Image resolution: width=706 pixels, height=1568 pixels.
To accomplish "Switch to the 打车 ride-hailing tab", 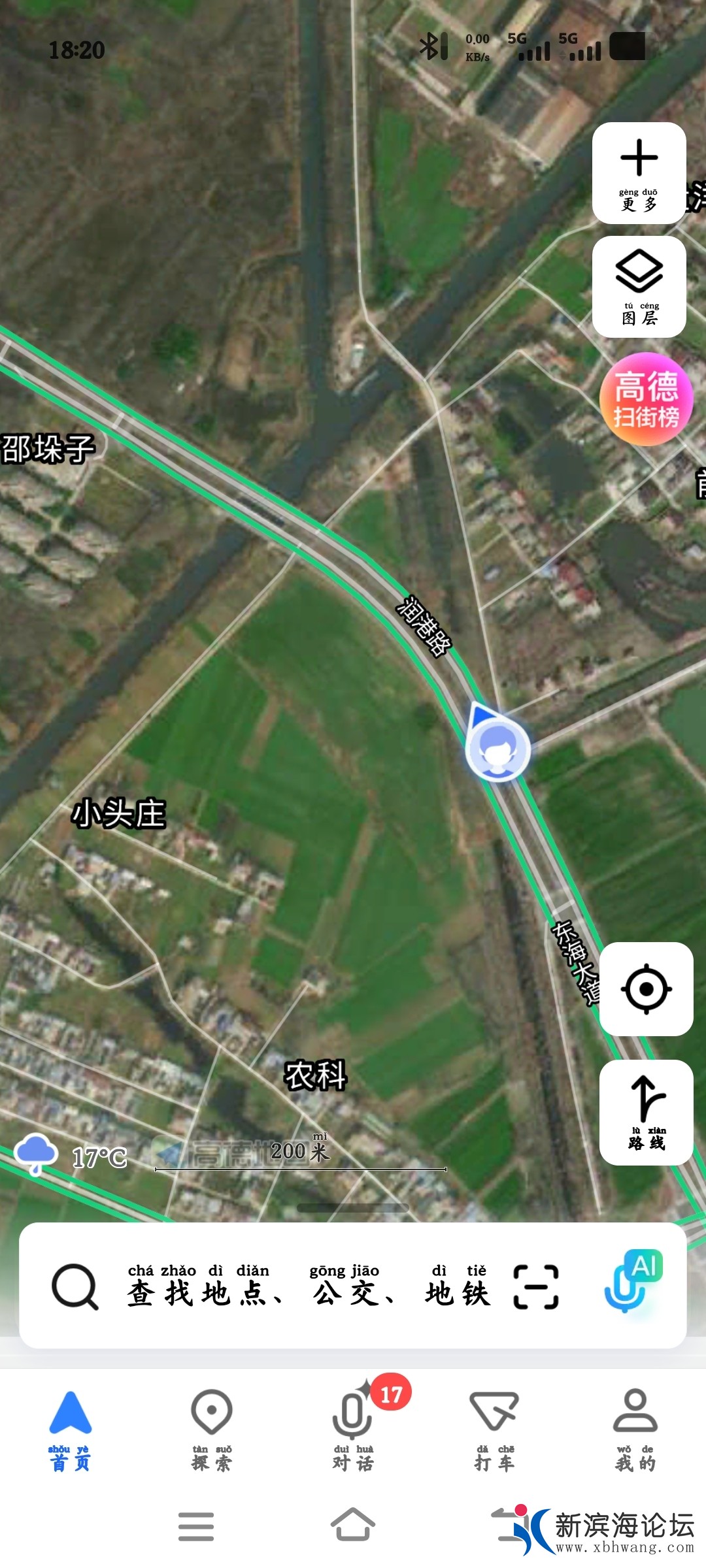I will [494, 1431].
